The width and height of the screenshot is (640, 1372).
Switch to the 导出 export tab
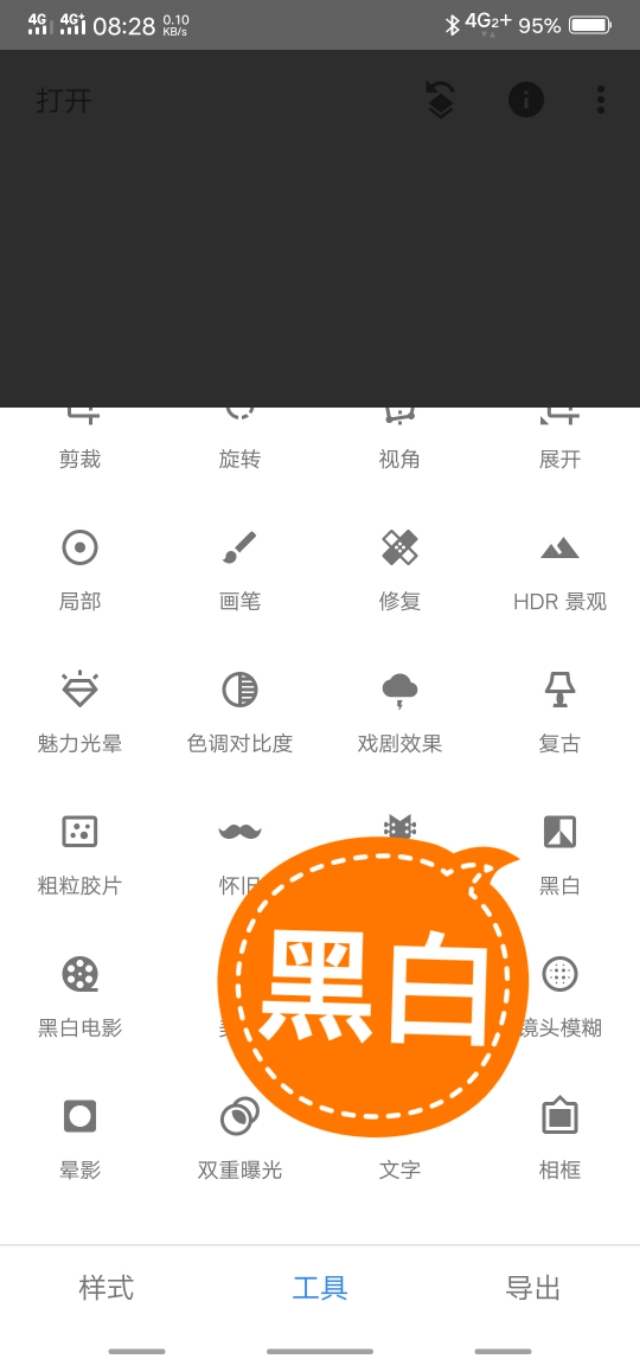click(533, 1288)
